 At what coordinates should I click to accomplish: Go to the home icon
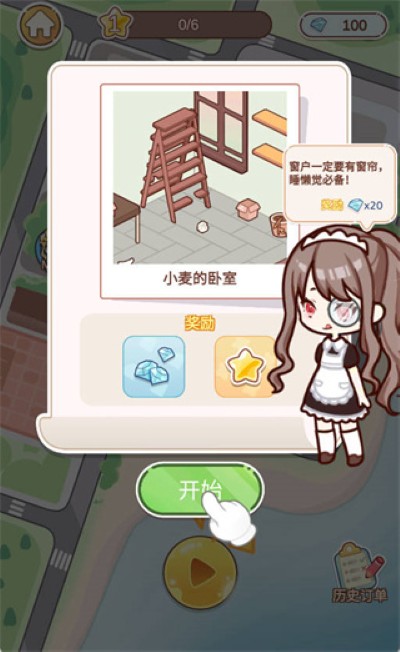[x=40, y=25]
